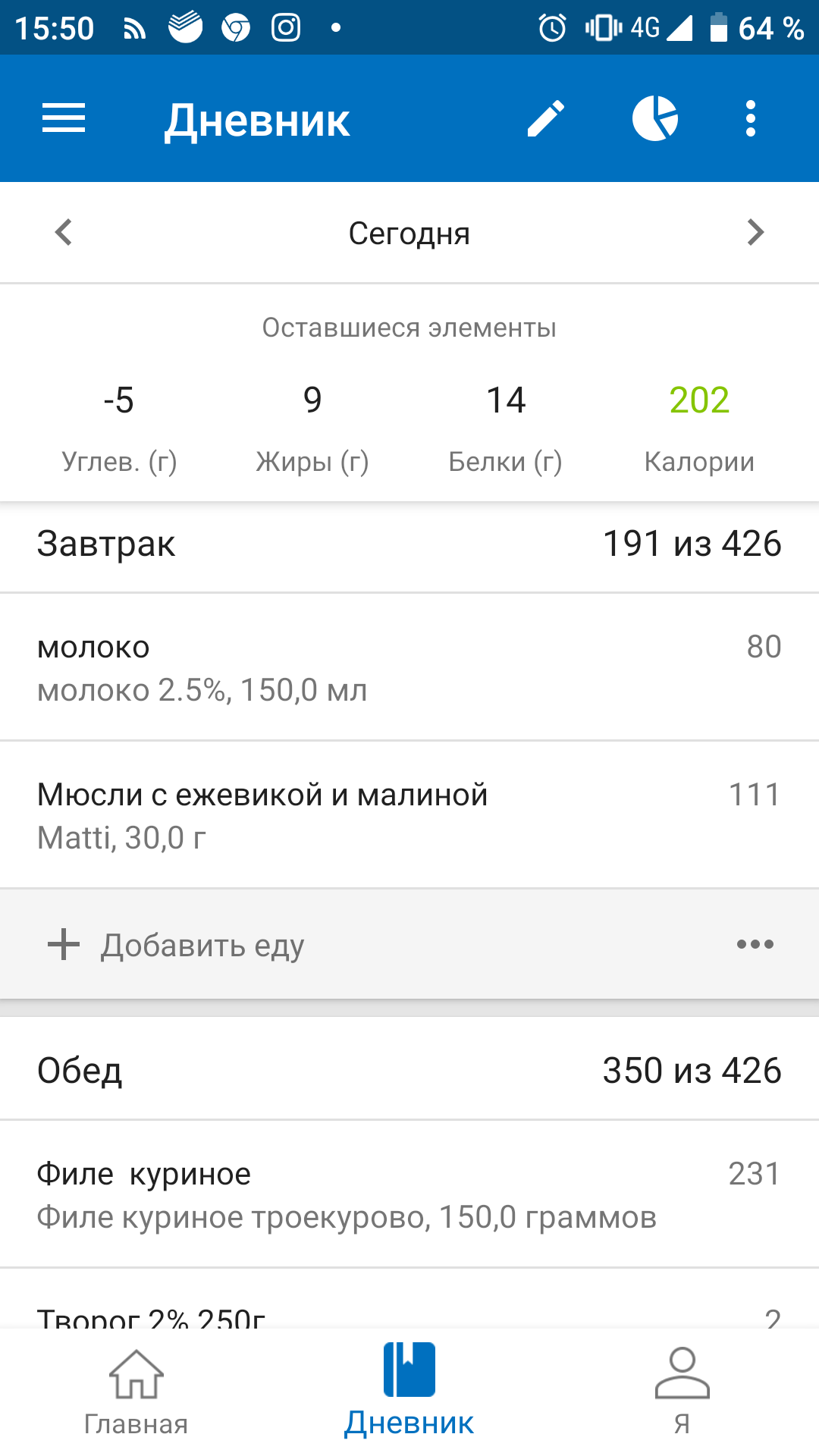Screen dimensions: 819x1456
Task: Open the three-dot overflow menu
Action: pos(751,118)
